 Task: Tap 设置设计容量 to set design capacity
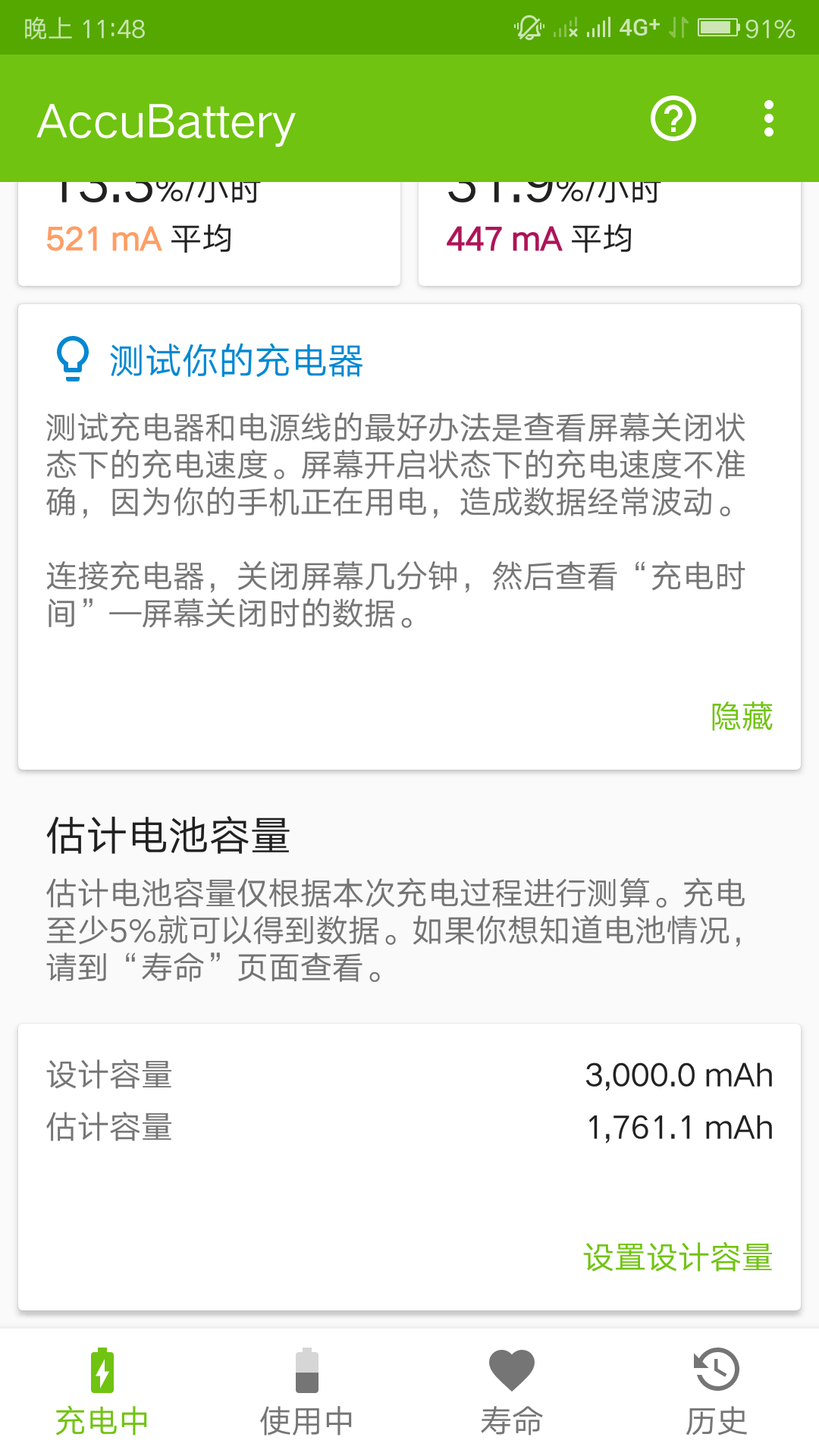pos(677,1257)
